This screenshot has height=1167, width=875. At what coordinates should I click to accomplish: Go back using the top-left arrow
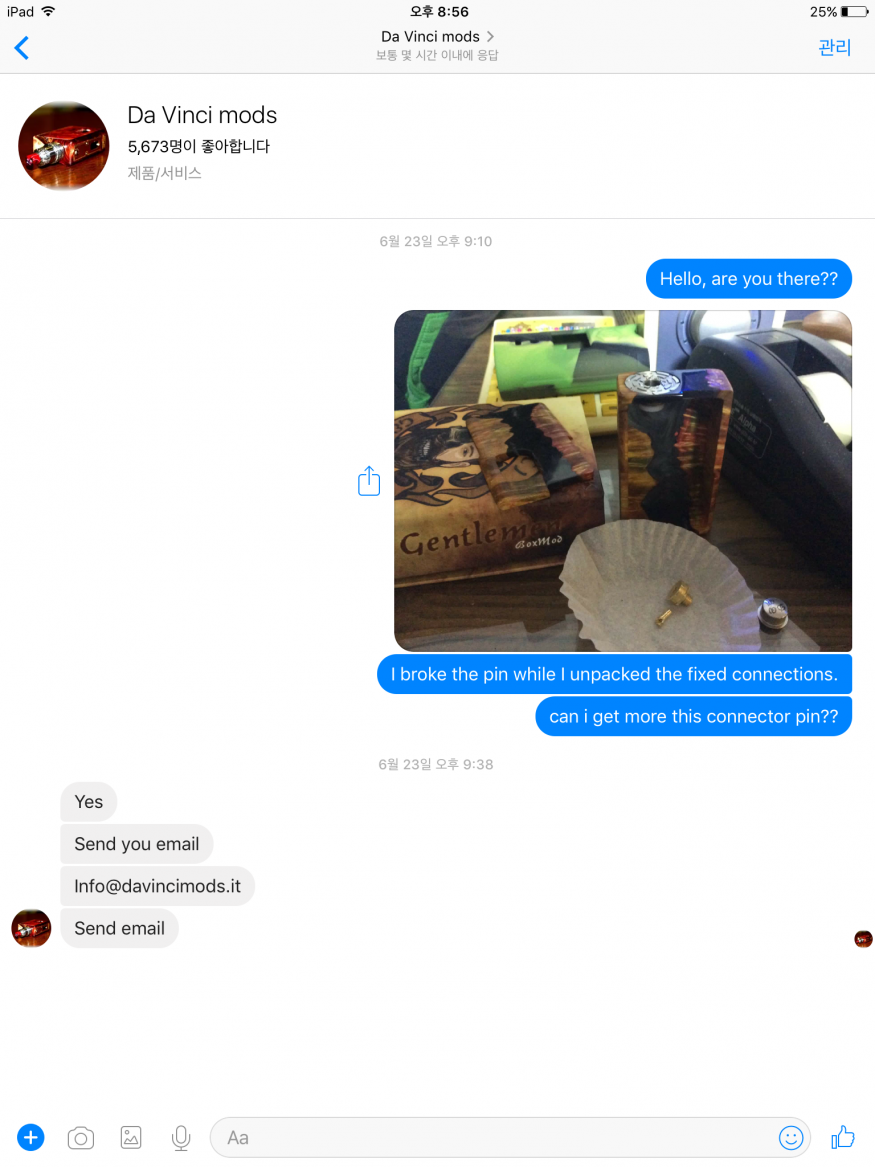coord(22,47)
